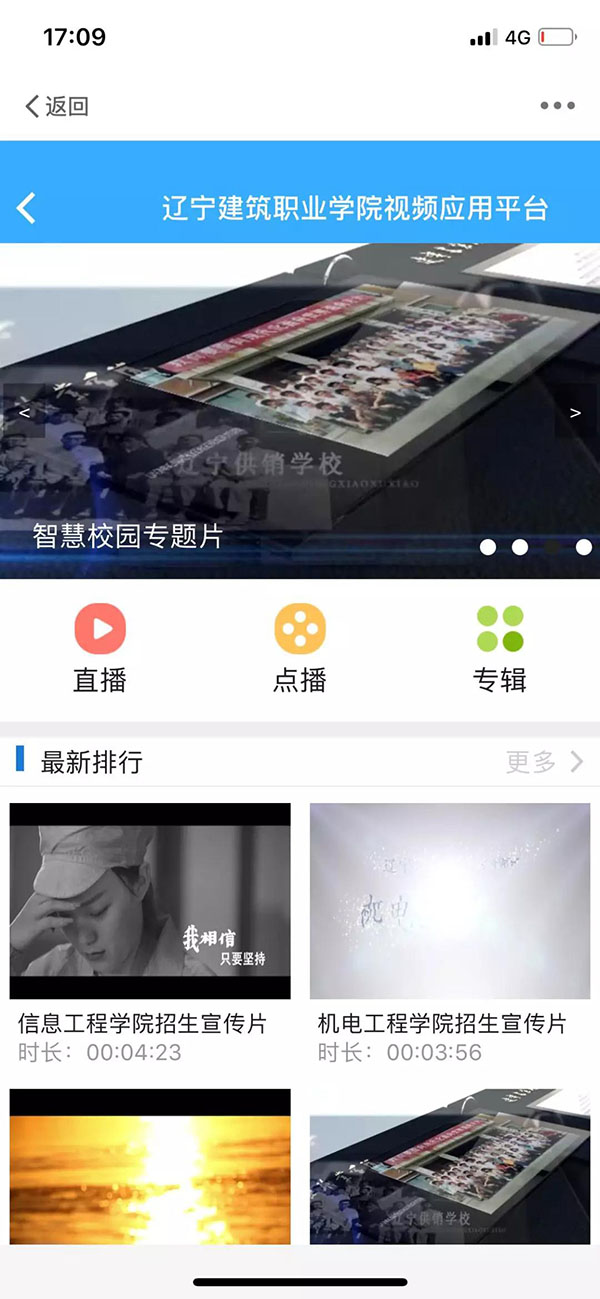Show next banner slide with right arrow
The width and height of the screenshot is (600, 1299).
575,412
